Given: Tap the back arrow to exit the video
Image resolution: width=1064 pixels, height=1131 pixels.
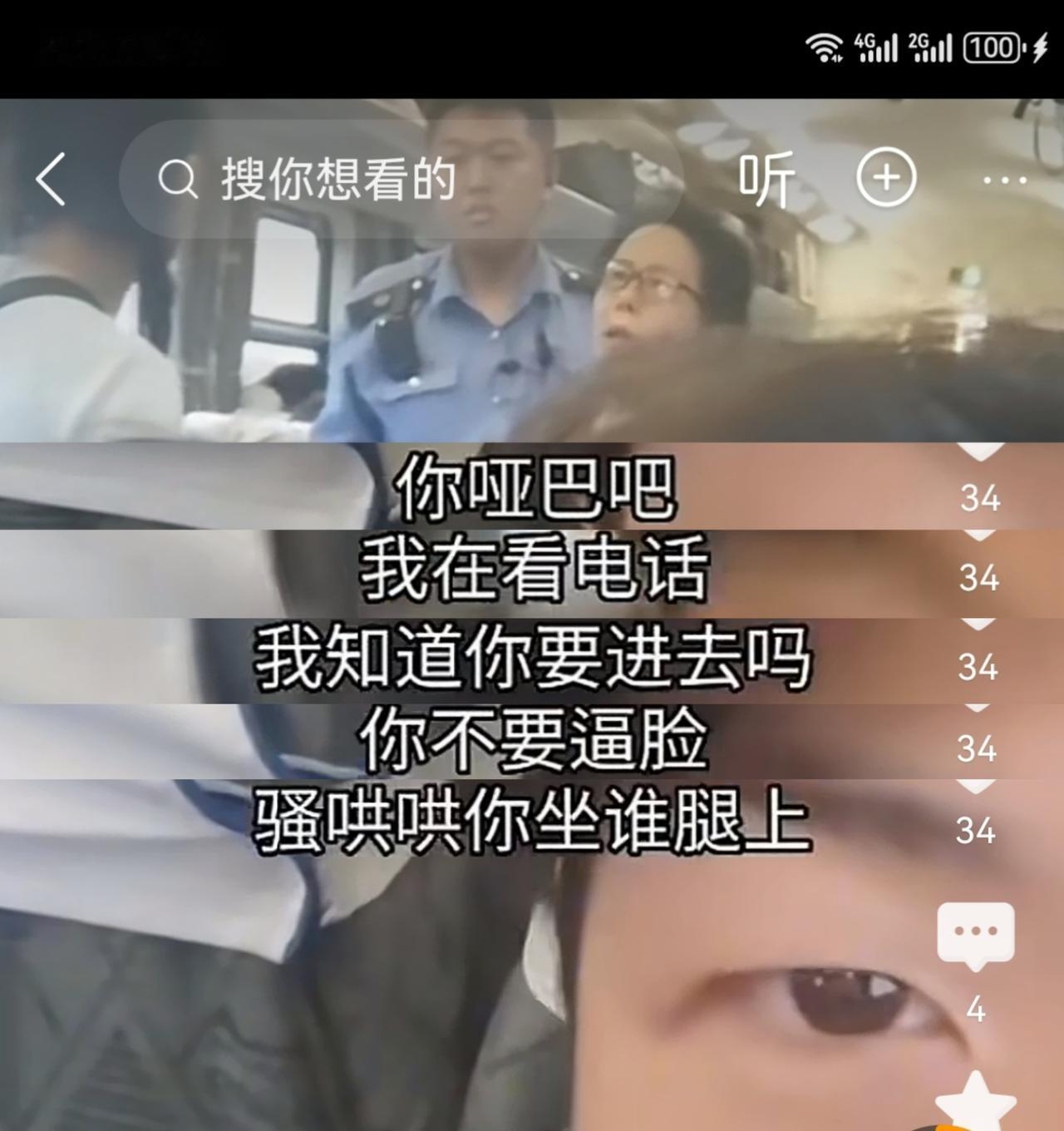Looking at the screenshot, I should [x=50, y=180].
